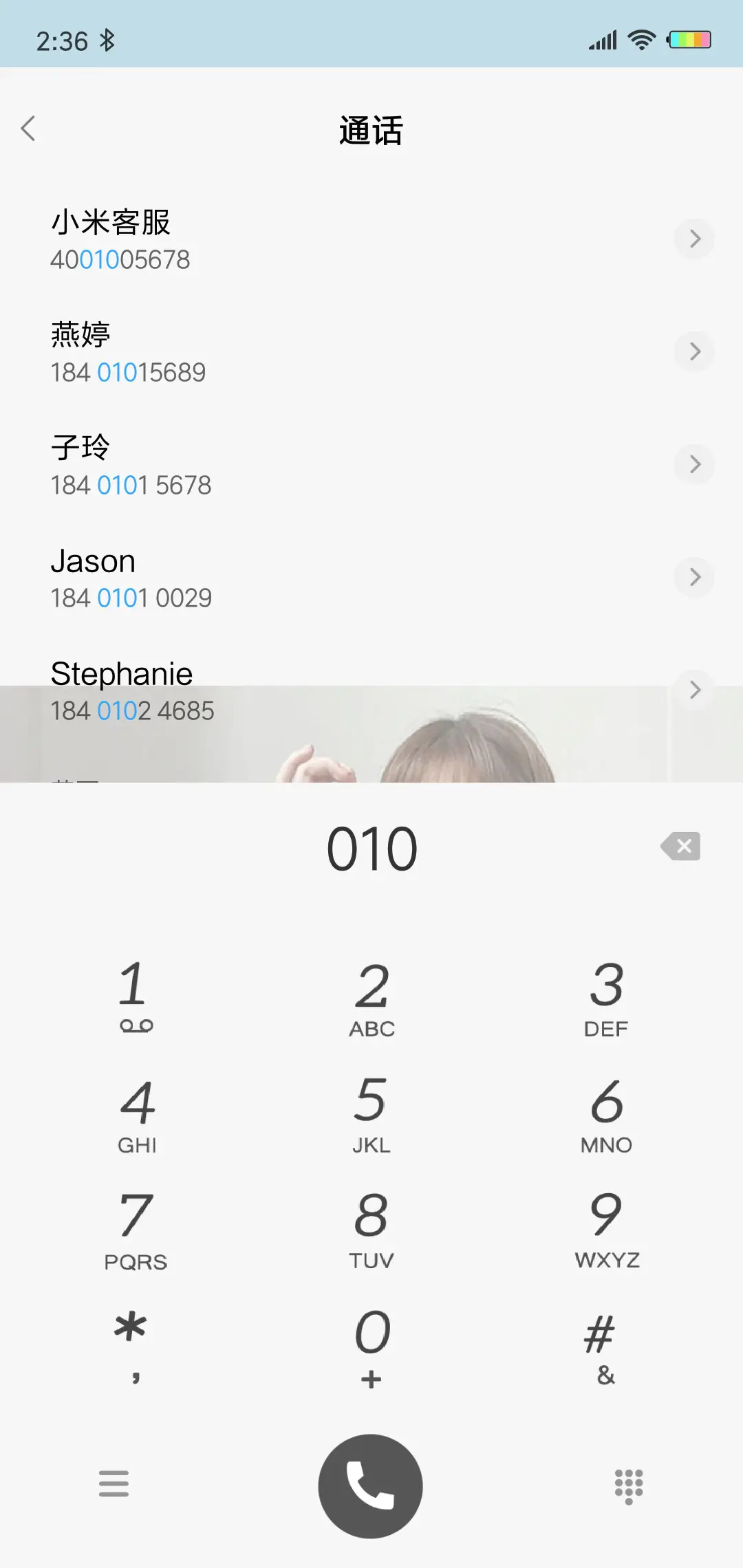Tap the voicemail icon under digit 1
Screen dimensions: 743x1568
click(136, 1025)
